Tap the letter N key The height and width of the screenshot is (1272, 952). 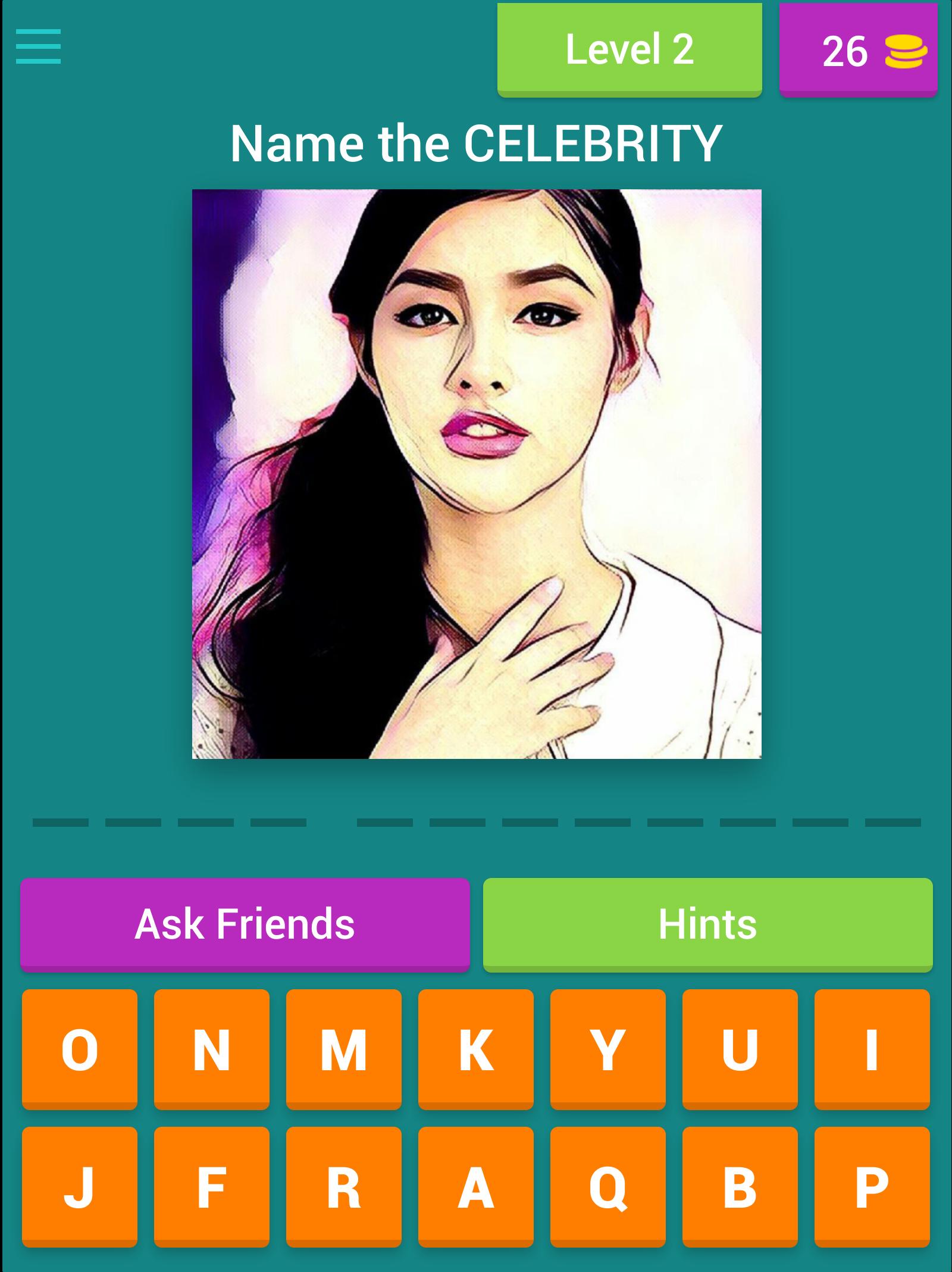tap(212, 1049)
